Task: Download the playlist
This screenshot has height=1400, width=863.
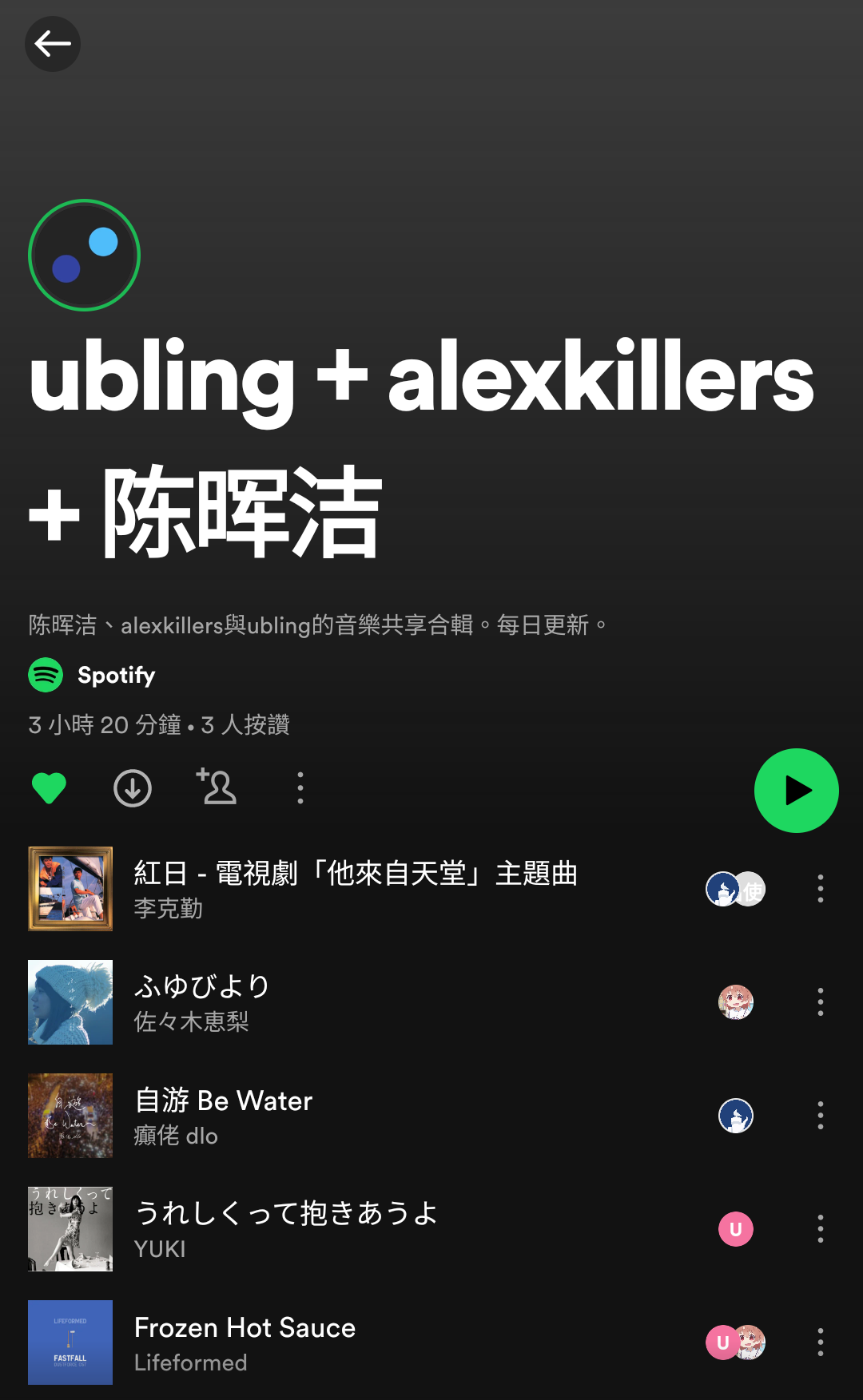Action: tap(133, 789)
